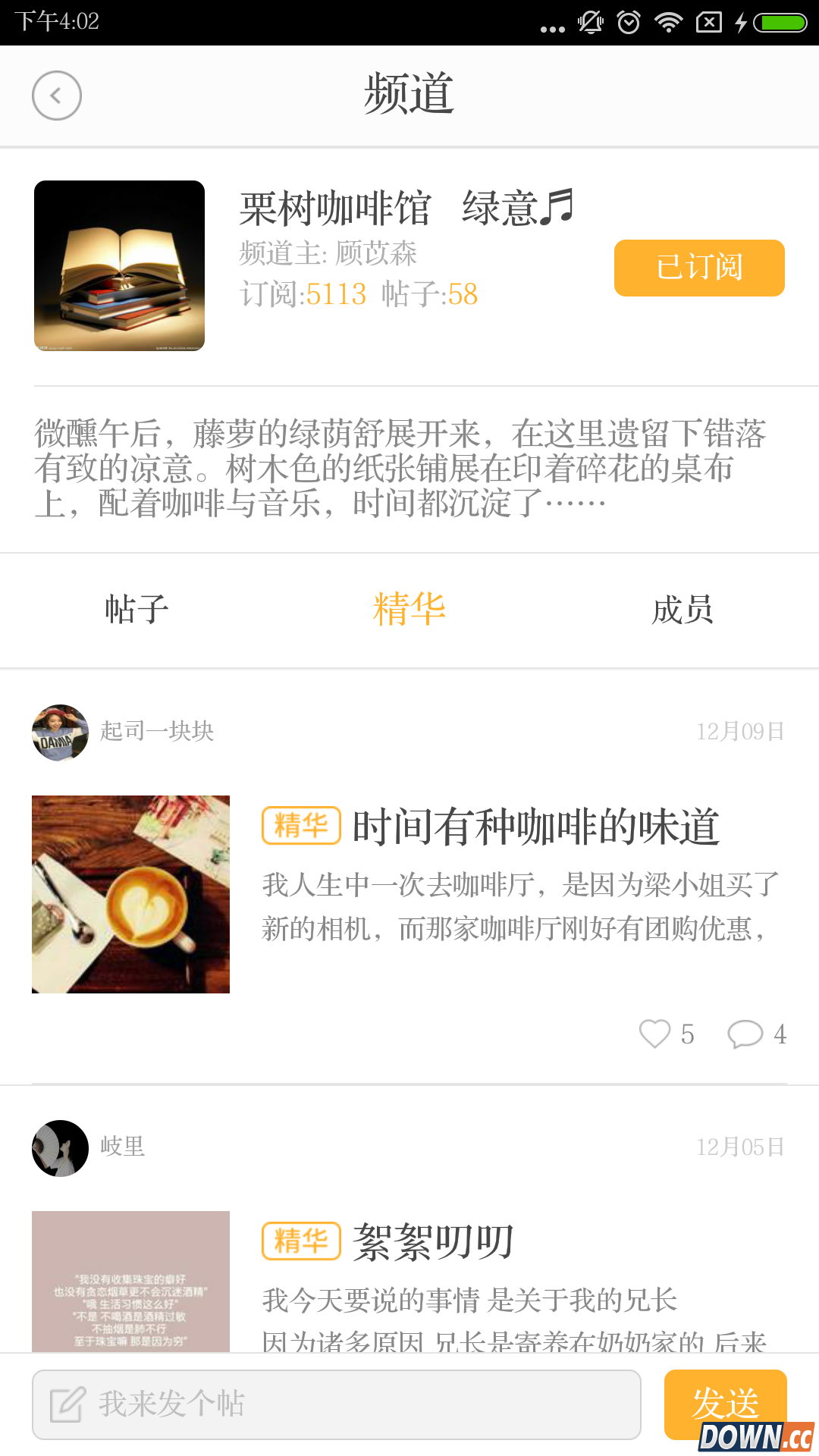Viewport: 819px width, 1456px height.
Task: Comment on the post 时间有种咖啡的味道
Action: (745, 1034)
